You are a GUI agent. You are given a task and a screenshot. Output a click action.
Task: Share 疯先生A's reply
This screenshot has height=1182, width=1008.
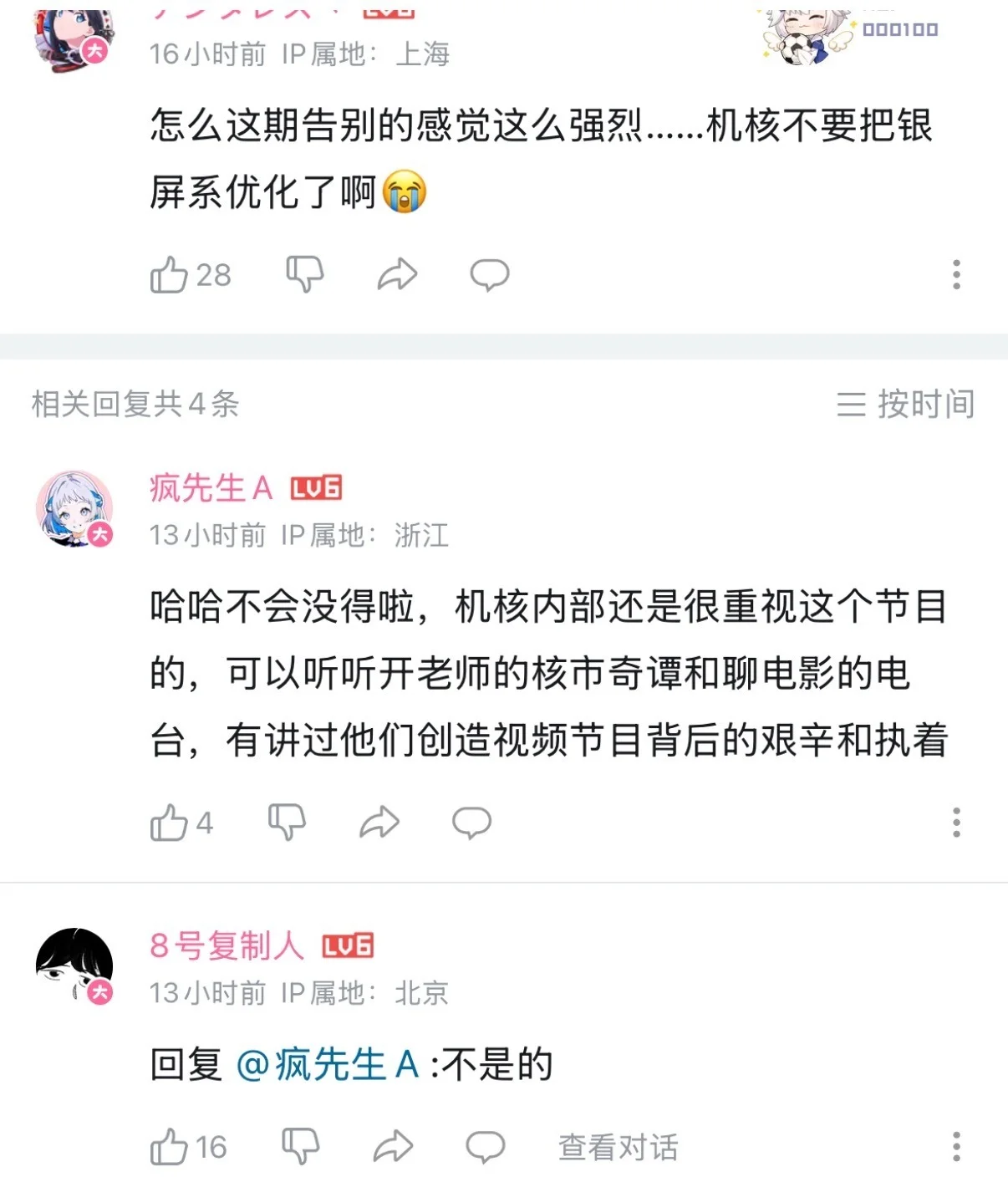(379, 823)
